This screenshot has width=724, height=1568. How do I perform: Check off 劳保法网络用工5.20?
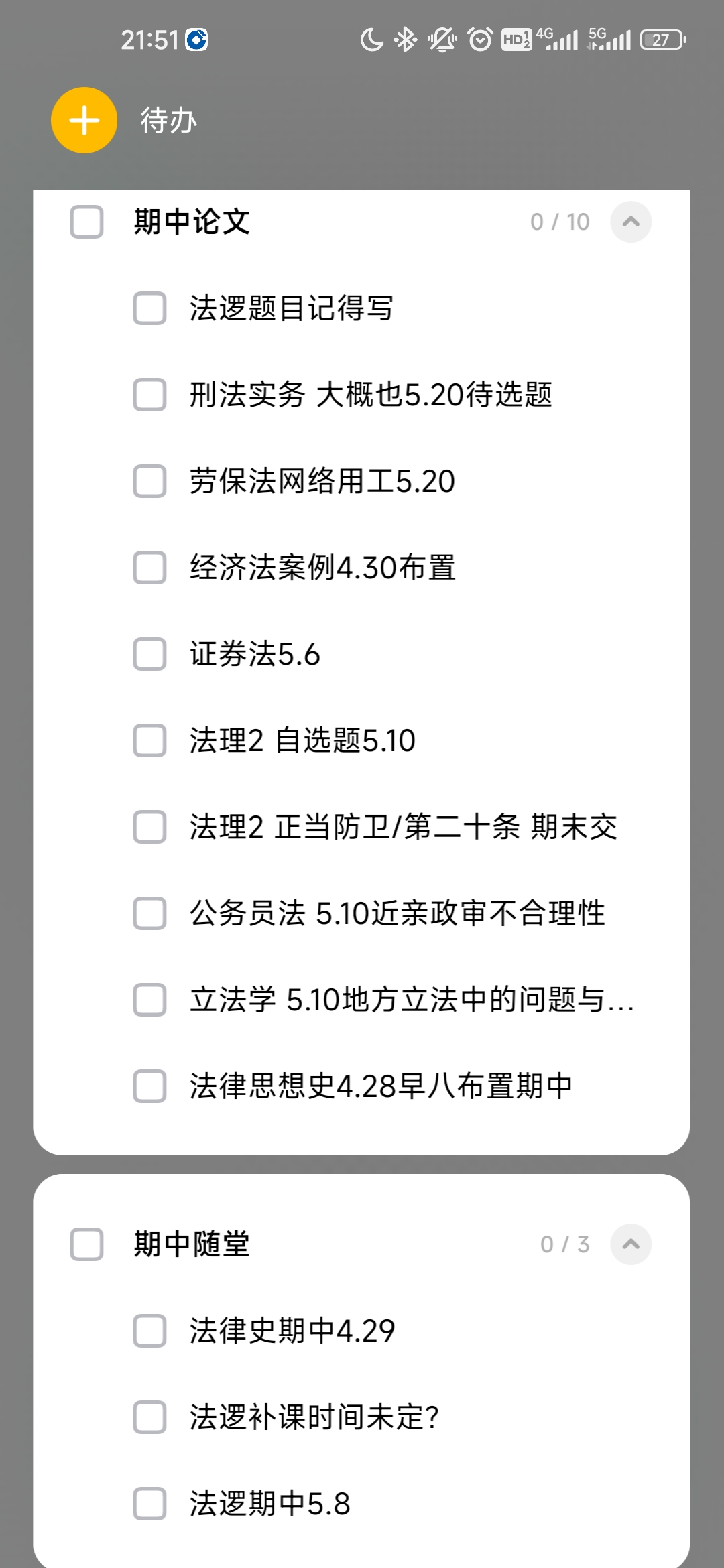pyautogui.click(x=149, y=481)
